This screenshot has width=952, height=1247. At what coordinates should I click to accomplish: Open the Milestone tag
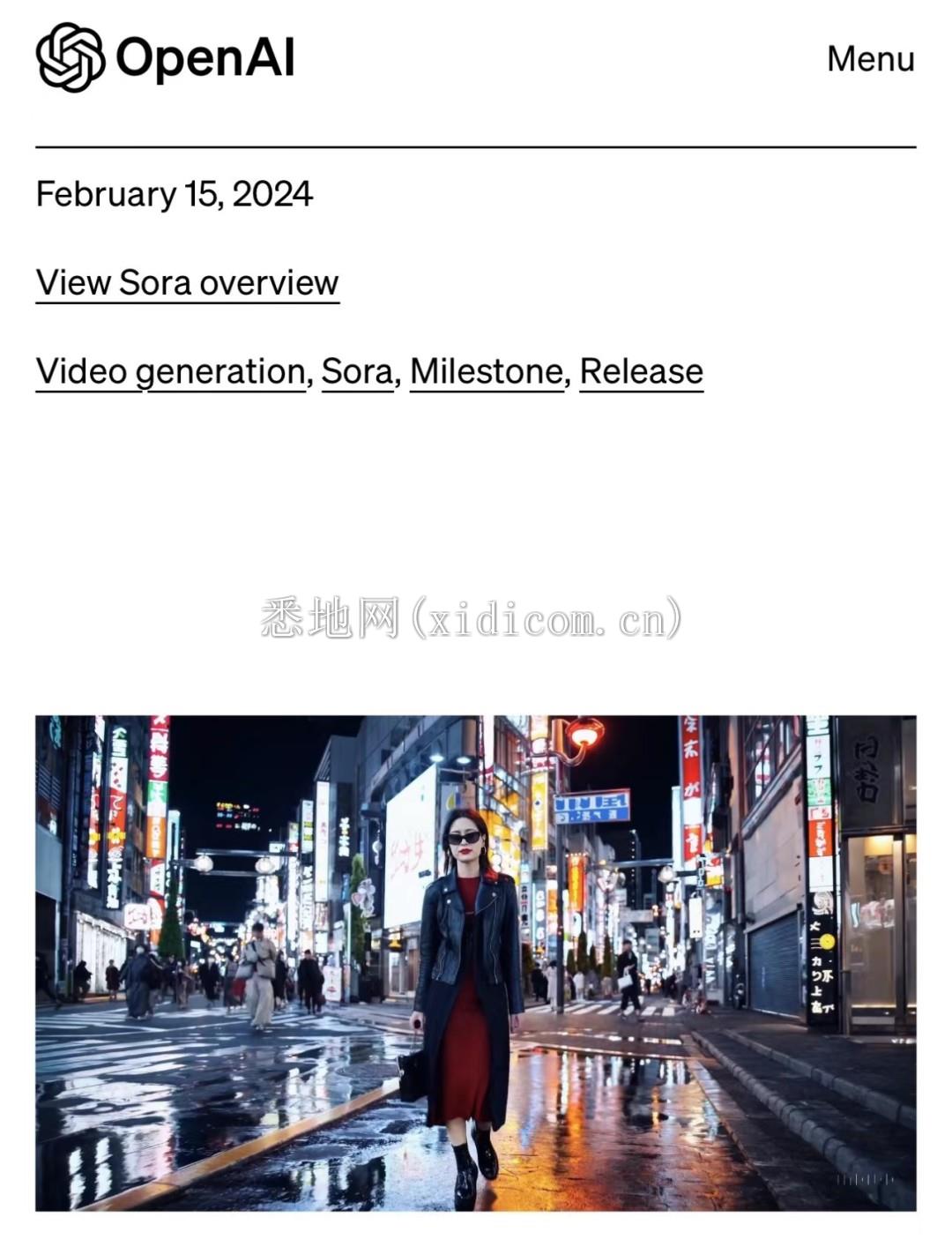[x=486, y=371]
